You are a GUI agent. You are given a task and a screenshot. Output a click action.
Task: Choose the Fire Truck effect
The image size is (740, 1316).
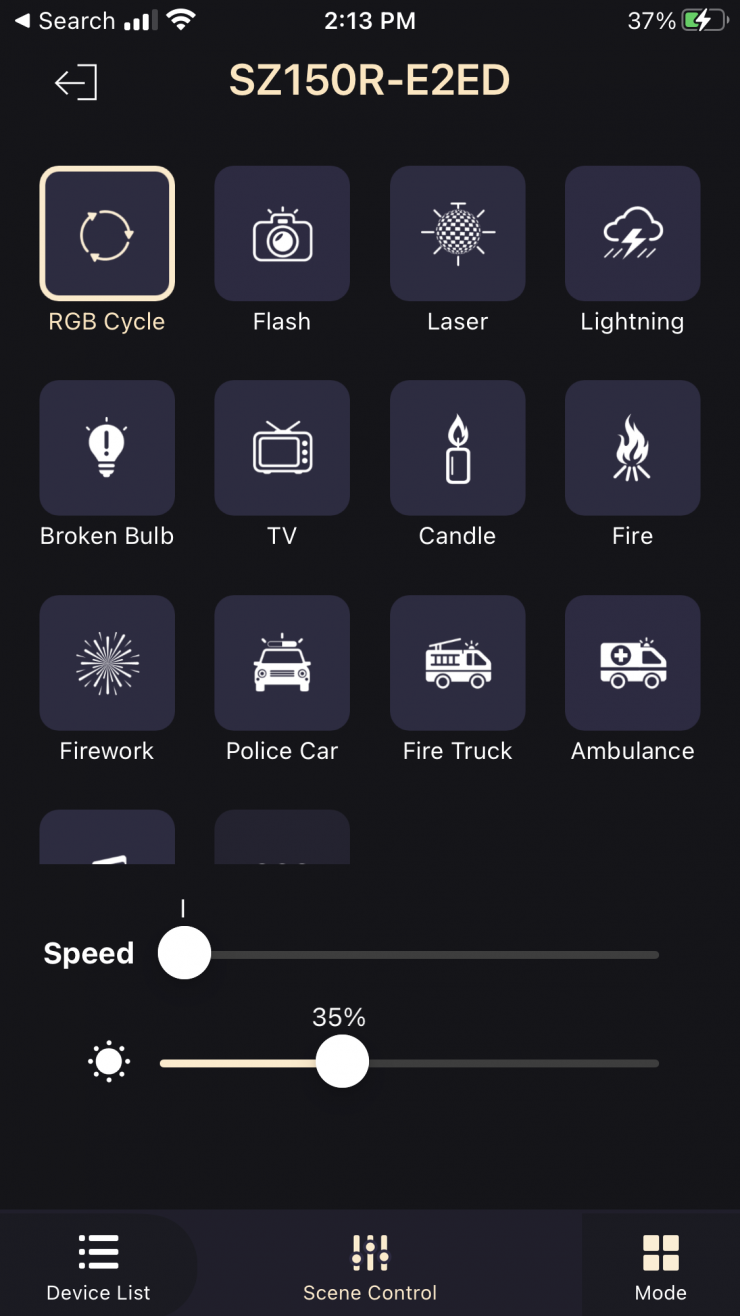click(457, 663)
